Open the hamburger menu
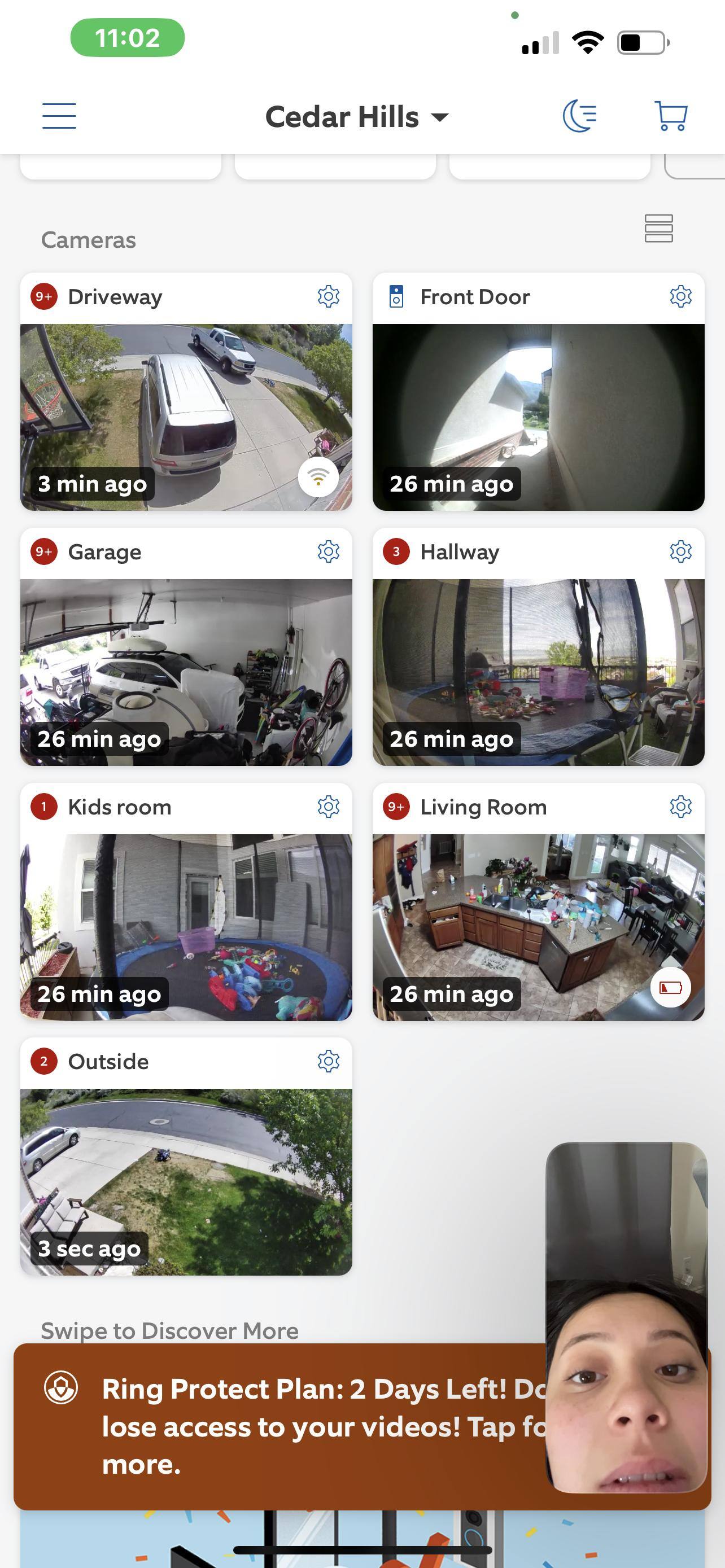 coord(59,116)
